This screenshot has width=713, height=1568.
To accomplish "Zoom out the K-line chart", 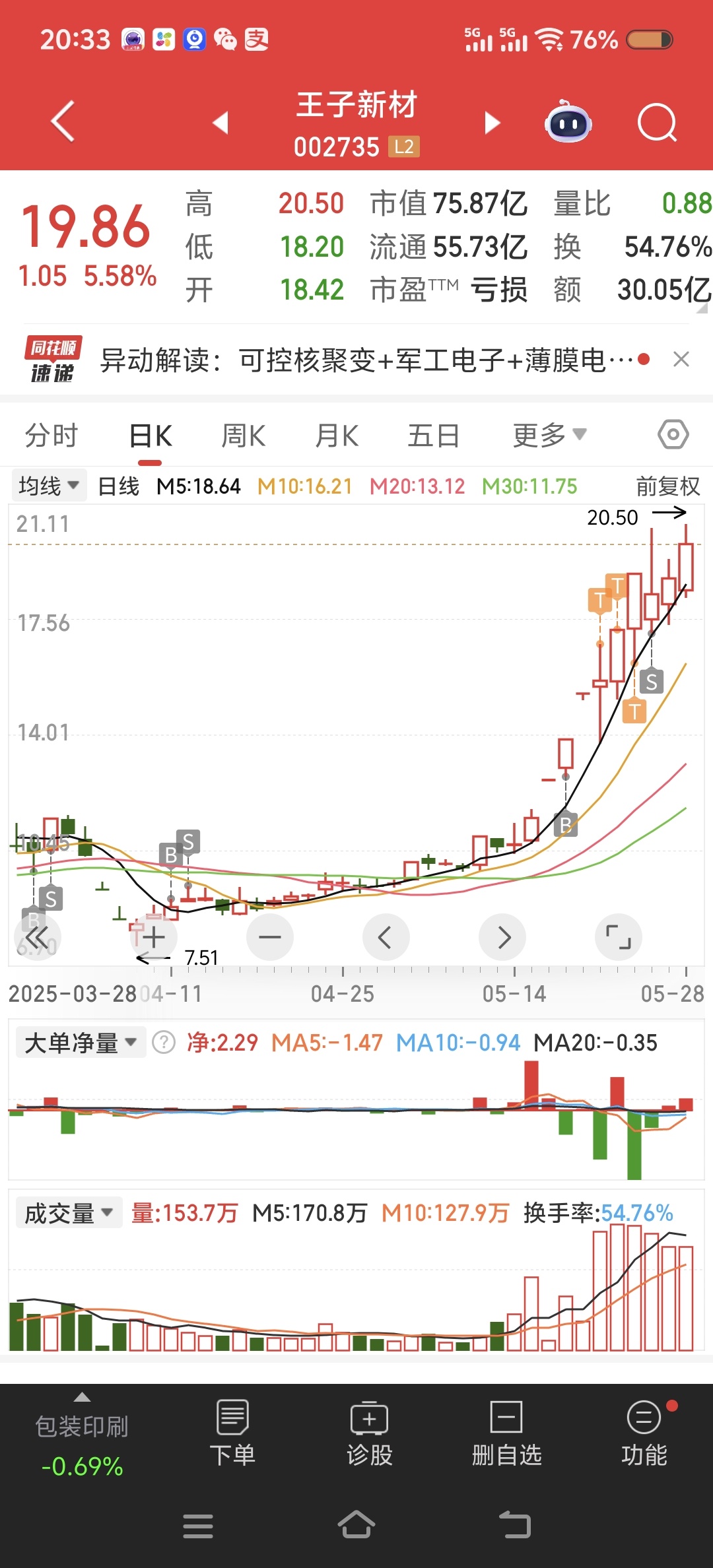I will [270, 937].
